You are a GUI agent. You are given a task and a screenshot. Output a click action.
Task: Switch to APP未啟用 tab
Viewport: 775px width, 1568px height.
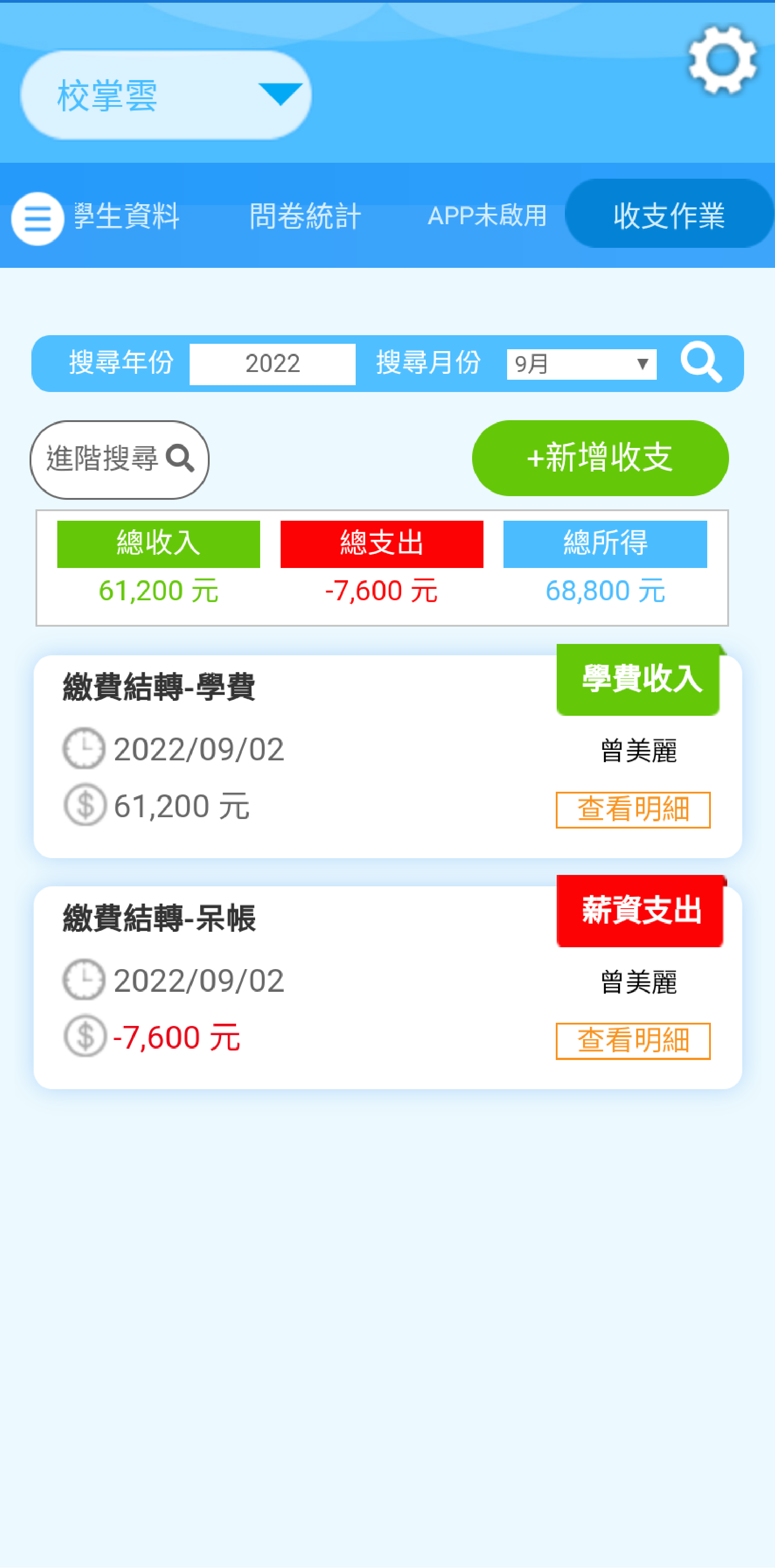click(x=487, y=216)
